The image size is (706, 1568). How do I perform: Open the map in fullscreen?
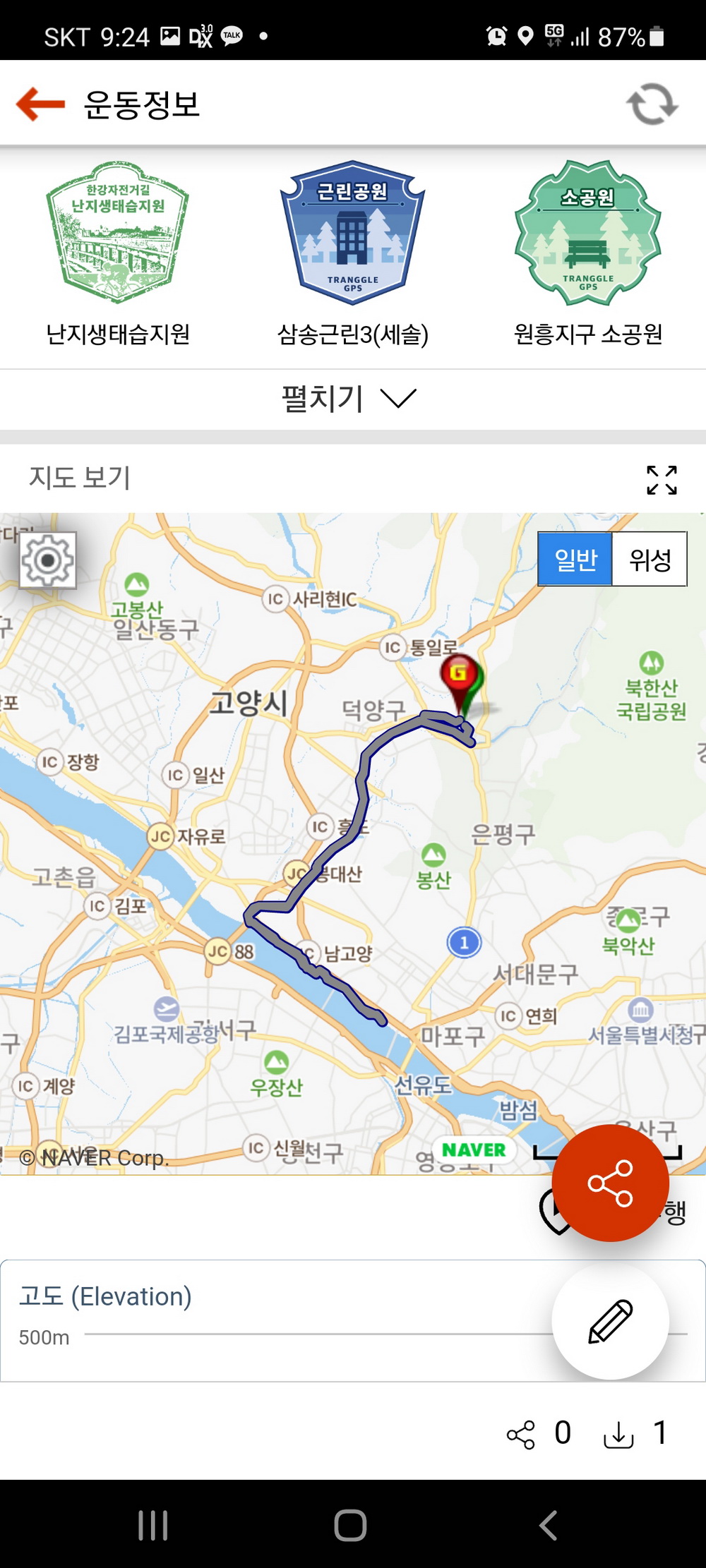click(x=662, y=480)
